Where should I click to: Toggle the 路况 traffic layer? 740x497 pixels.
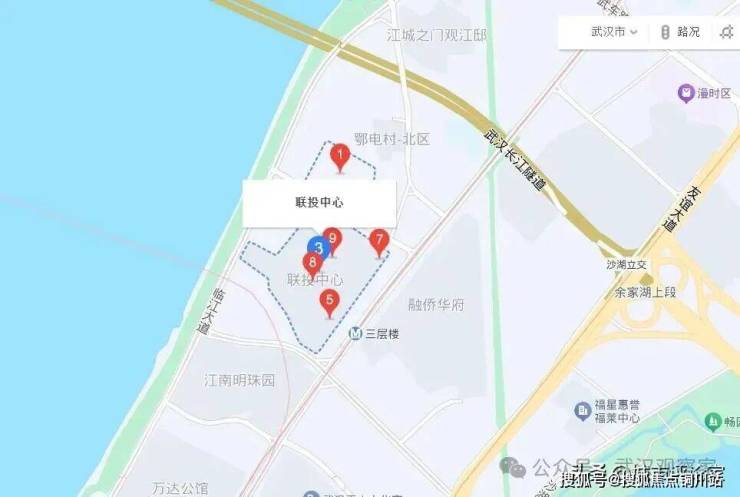coord(680,31)
